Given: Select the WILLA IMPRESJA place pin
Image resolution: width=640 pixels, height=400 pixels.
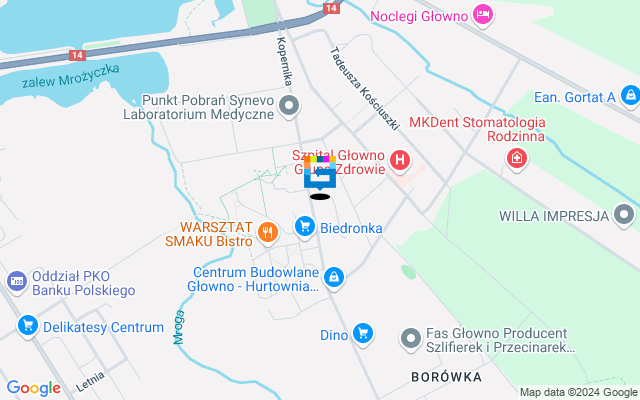Looking at the screenshot, I should [625, 215].
